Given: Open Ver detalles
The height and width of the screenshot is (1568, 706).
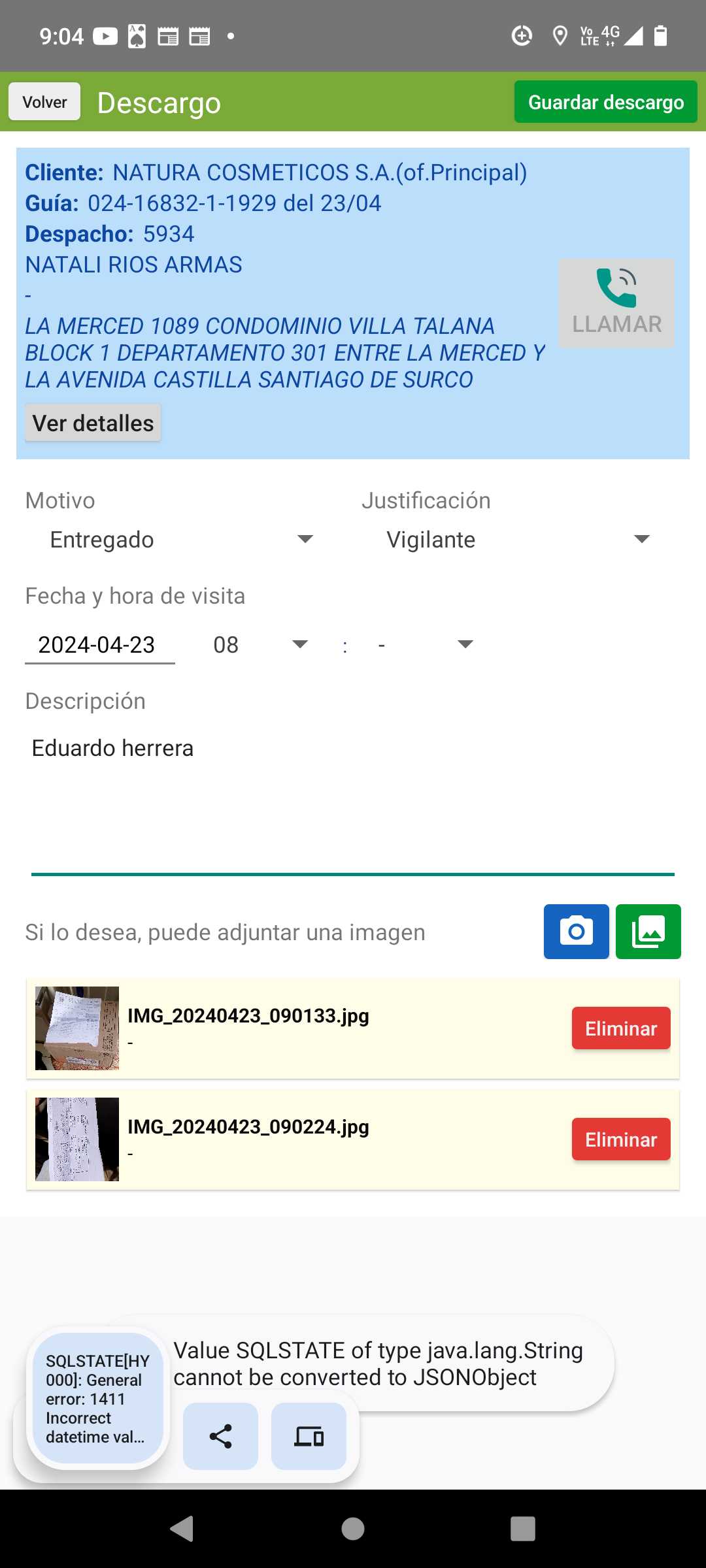Looking at the screenshot, I should click(x=93, y=423).
